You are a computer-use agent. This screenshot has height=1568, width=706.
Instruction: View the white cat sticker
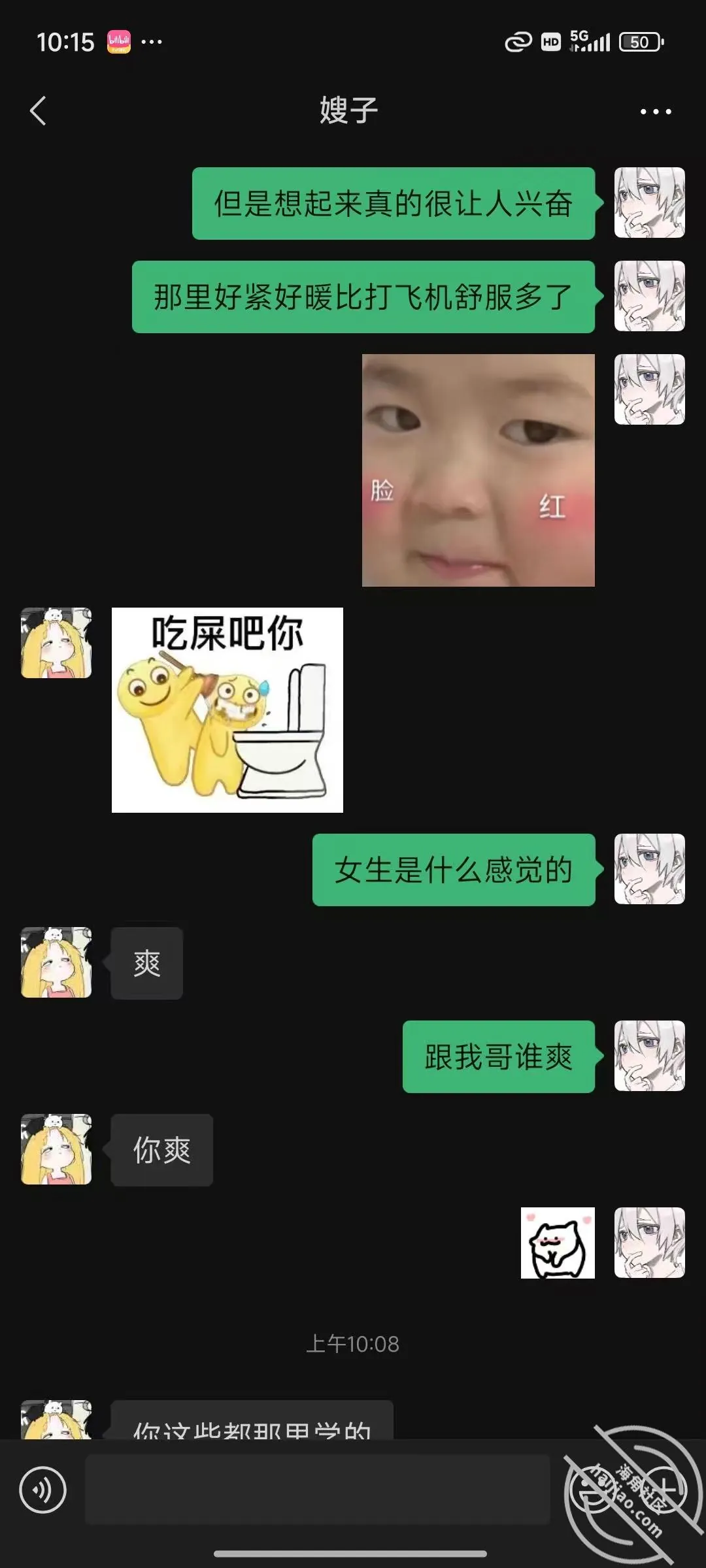point(558,1243)
